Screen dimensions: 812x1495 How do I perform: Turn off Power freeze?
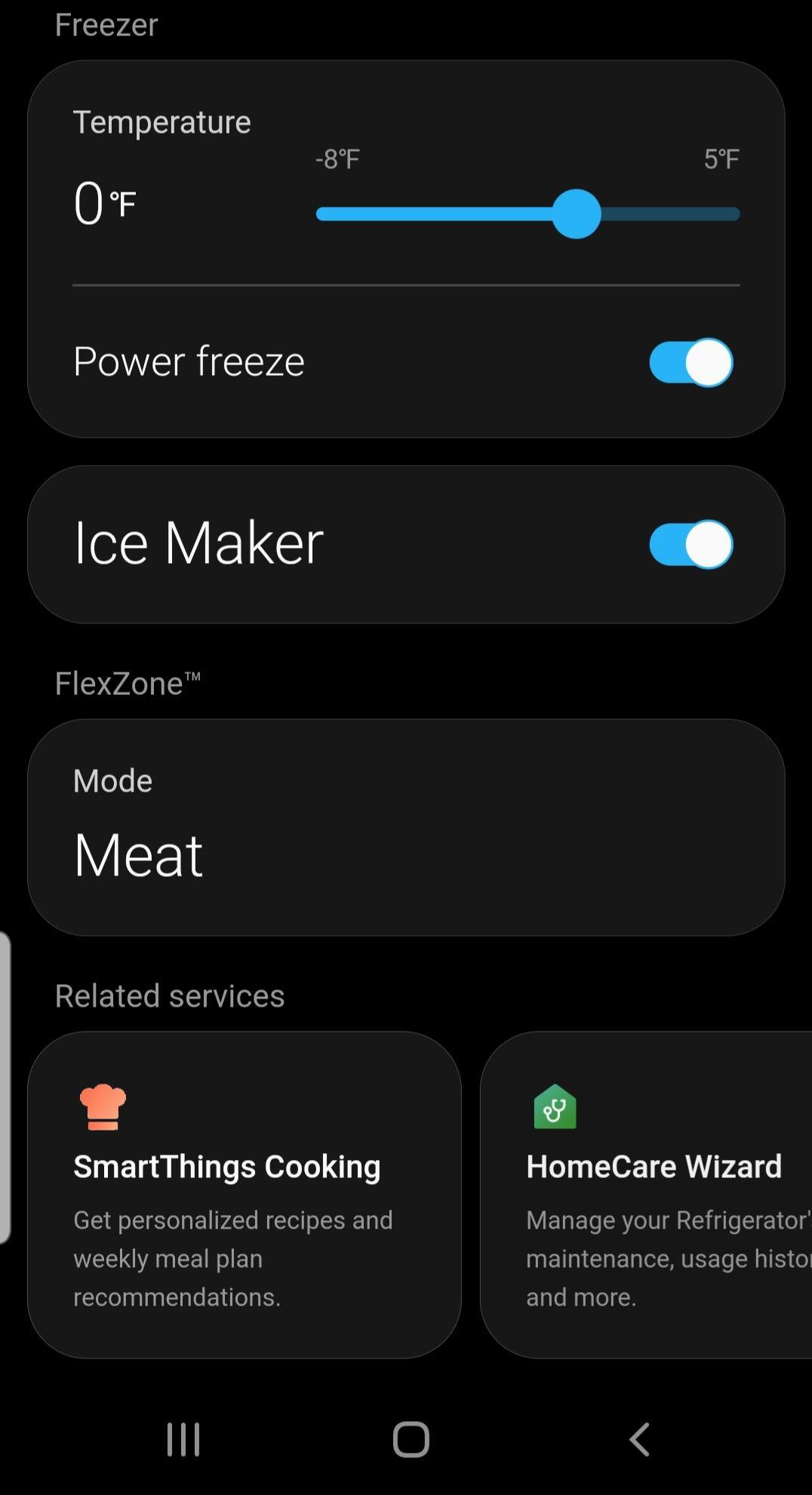click(x=691, y=362)
